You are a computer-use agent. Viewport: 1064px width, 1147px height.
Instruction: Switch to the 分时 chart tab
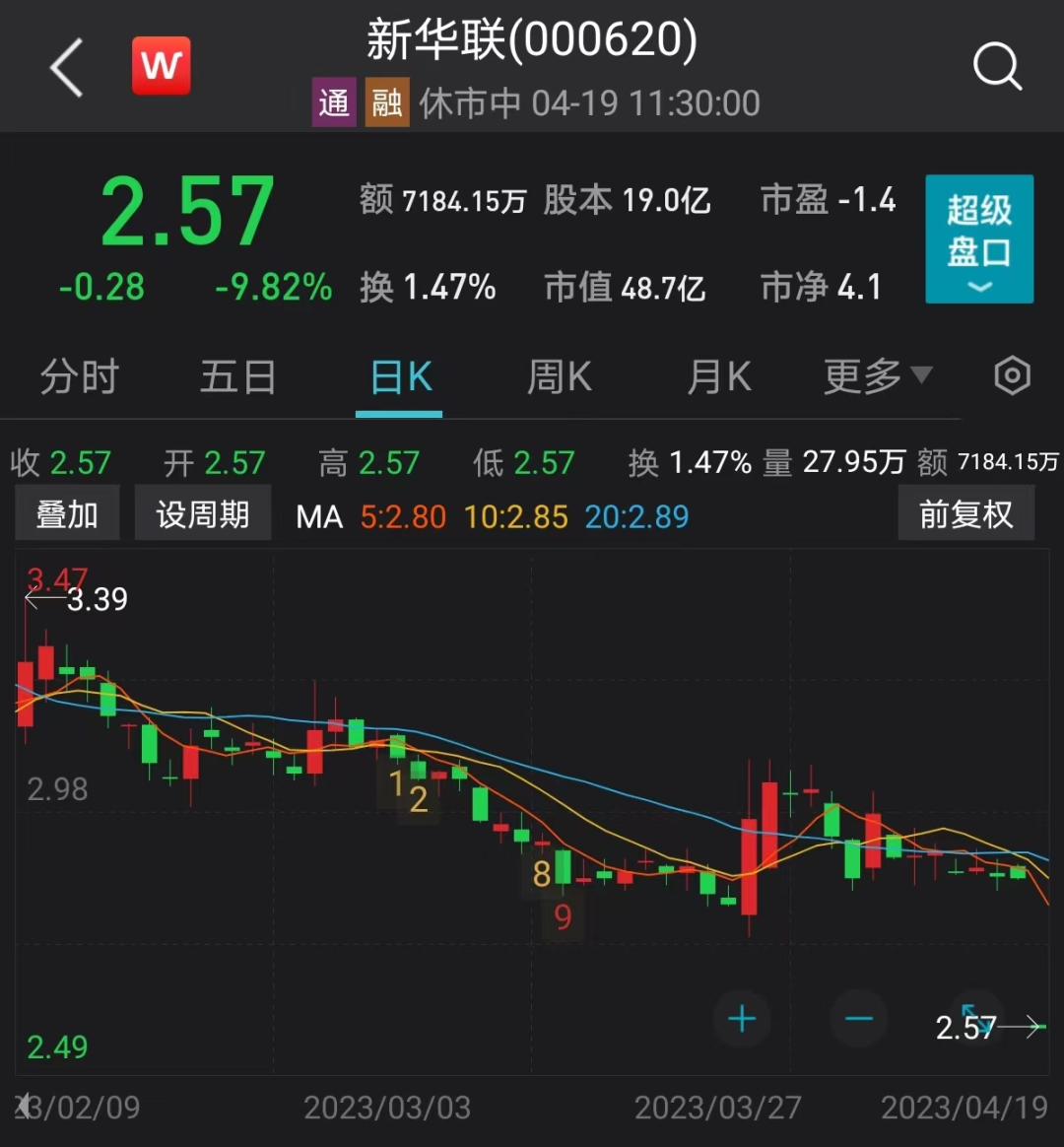point(79,377)
